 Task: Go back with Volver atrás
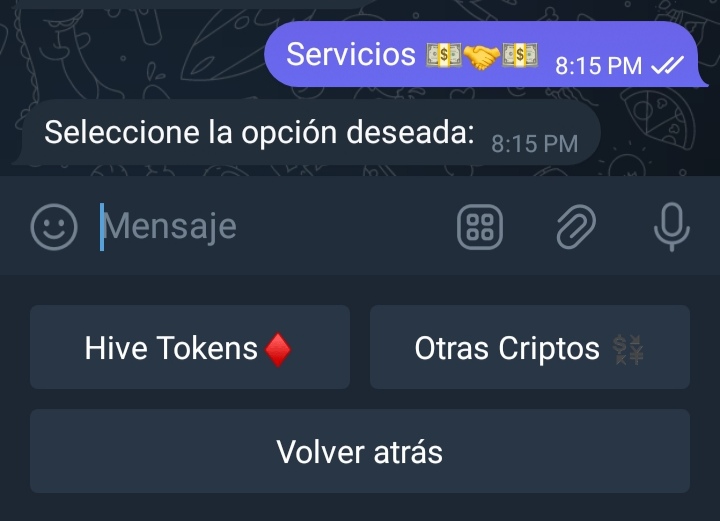(x=360, y=452)
